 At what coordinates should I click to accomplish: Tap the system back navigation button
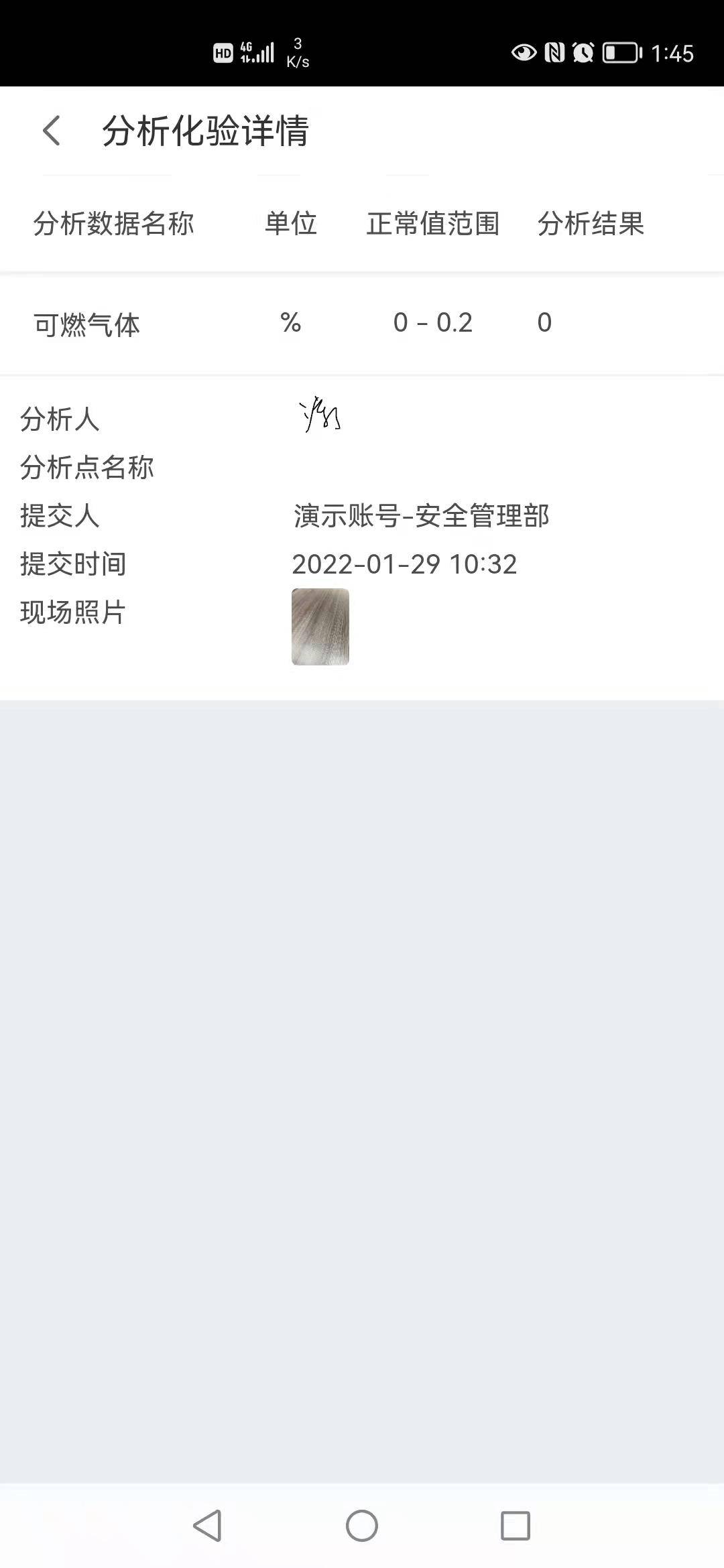click(x=207, y=1526)
